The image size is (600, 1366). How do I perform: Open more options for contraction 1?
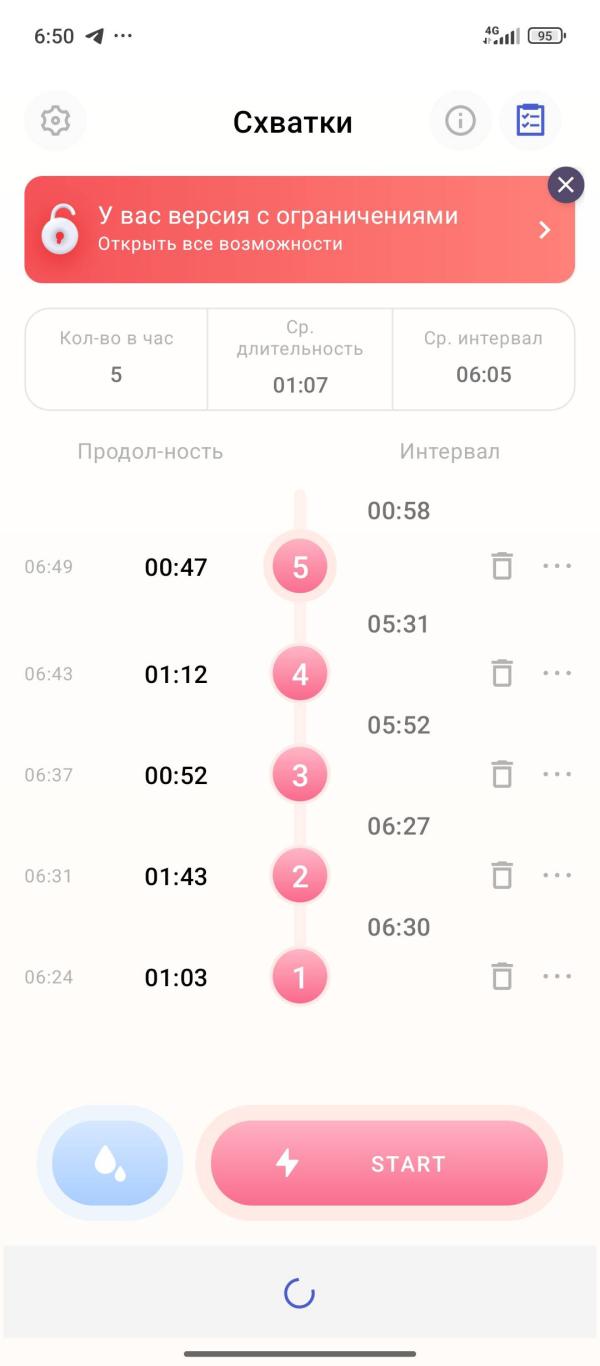pyautogui.click(x=557, y=976)
